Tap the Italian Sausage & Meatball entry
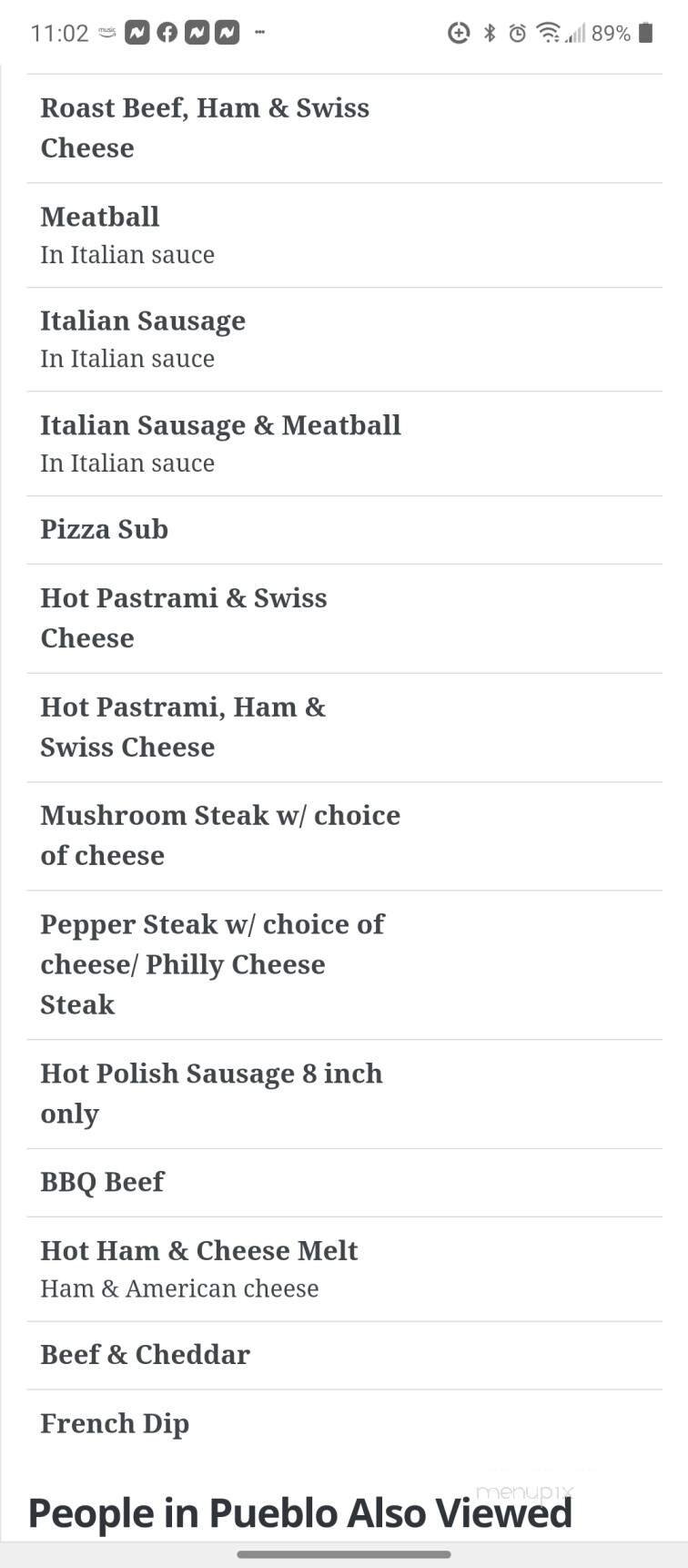The image size is (688, 1568). click(220, 425)
